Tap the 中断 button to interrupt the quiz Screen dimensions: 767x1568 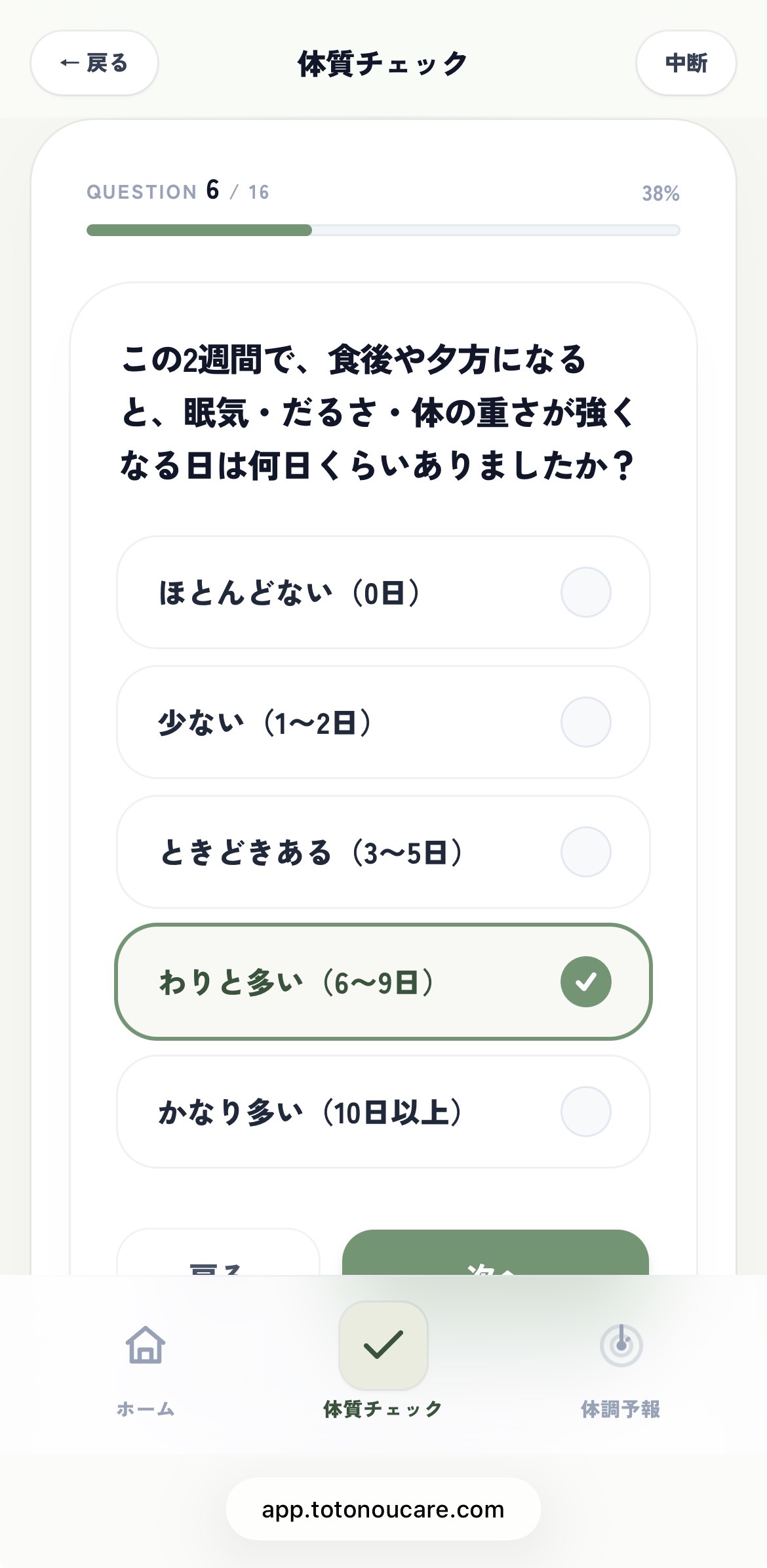click(686, 63)
